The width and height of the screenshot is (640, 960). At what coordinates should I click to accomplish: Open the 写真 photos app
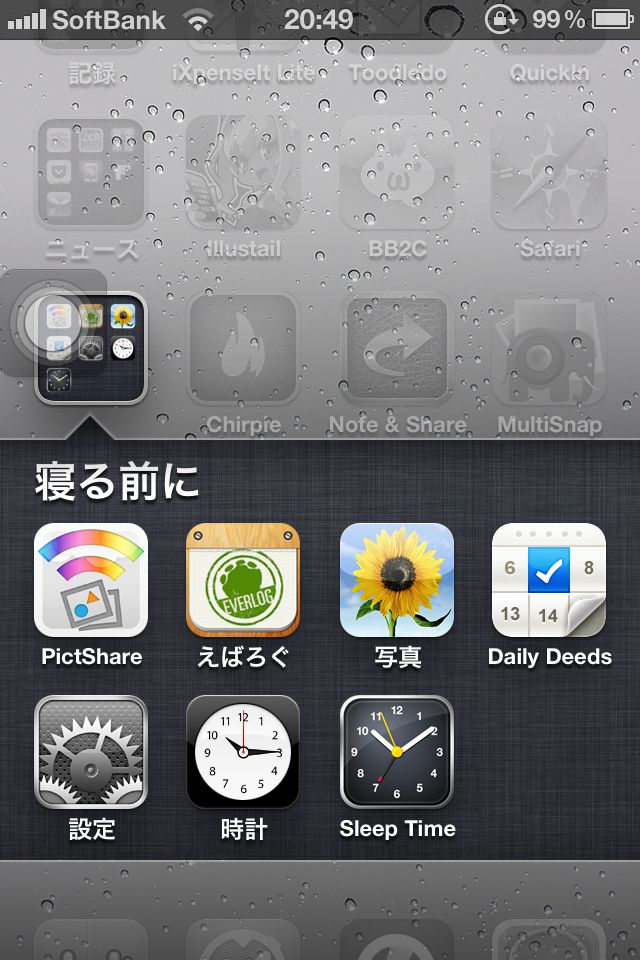397,581
